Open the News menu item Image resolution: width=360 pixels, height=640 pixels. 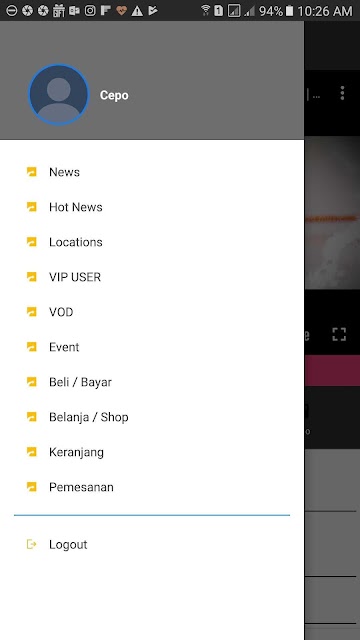pos(152,172)
